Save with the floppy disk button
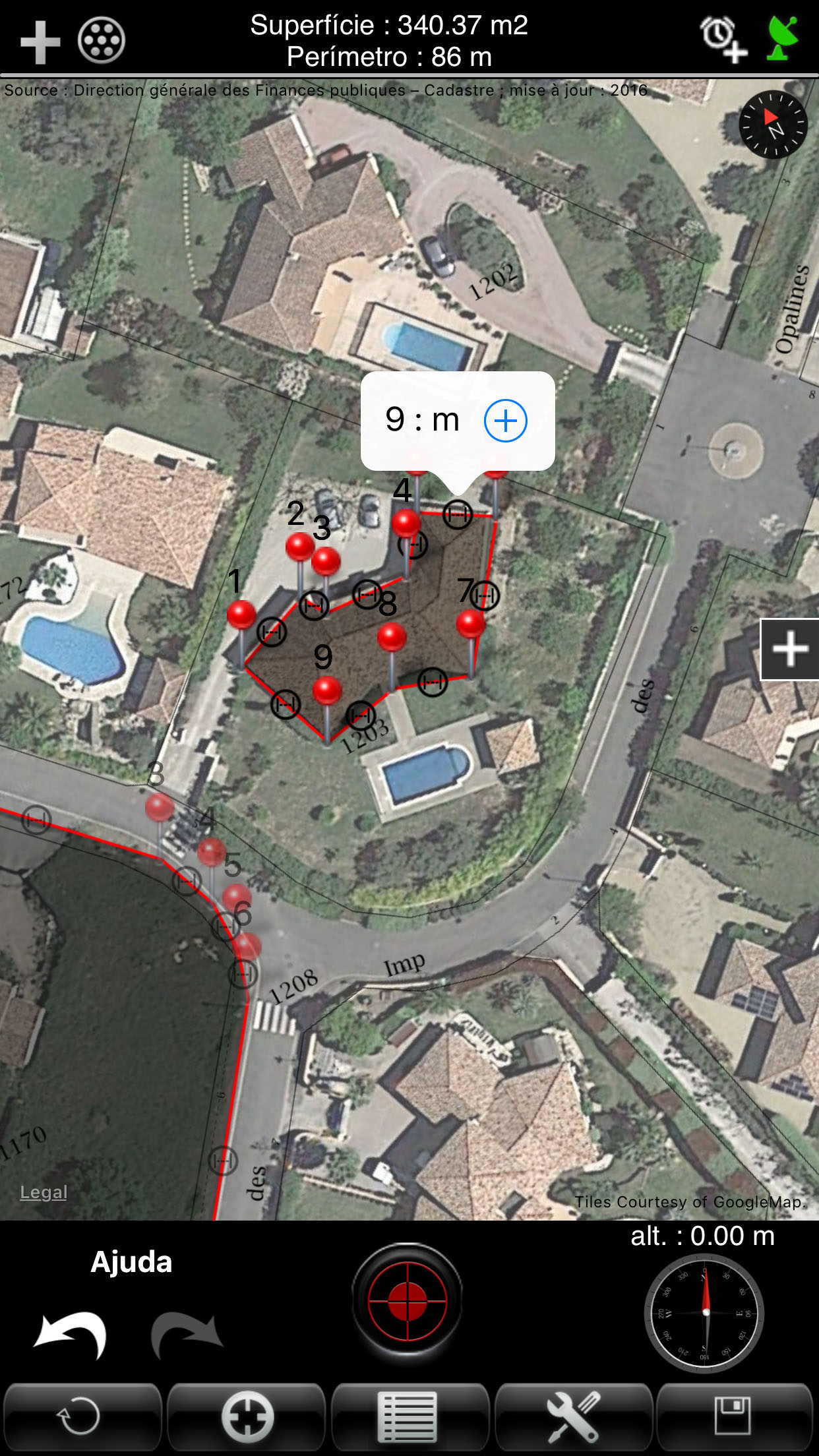The height and width of the screenshot is (1456, 819). pyautogui.click(x=734, y=1416)
